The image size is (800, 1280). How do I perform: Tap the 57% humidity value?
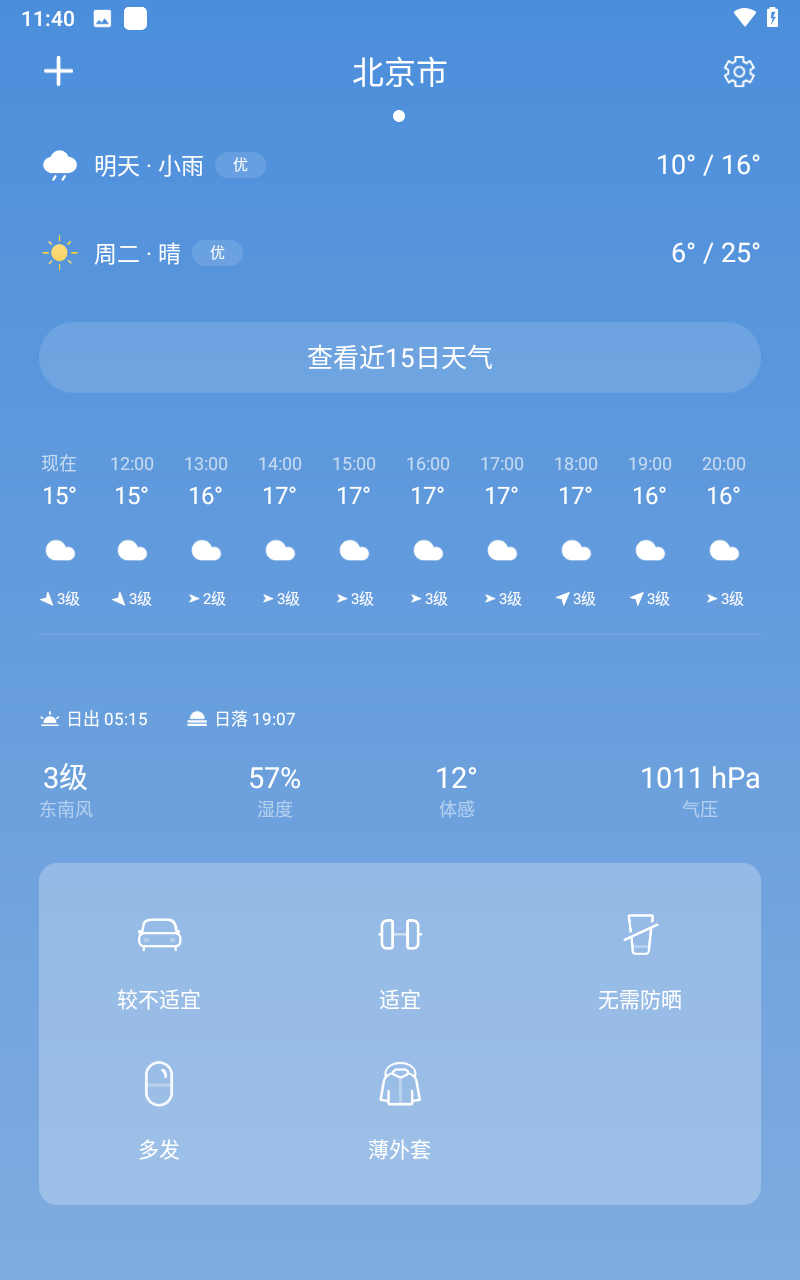point(274,778)
